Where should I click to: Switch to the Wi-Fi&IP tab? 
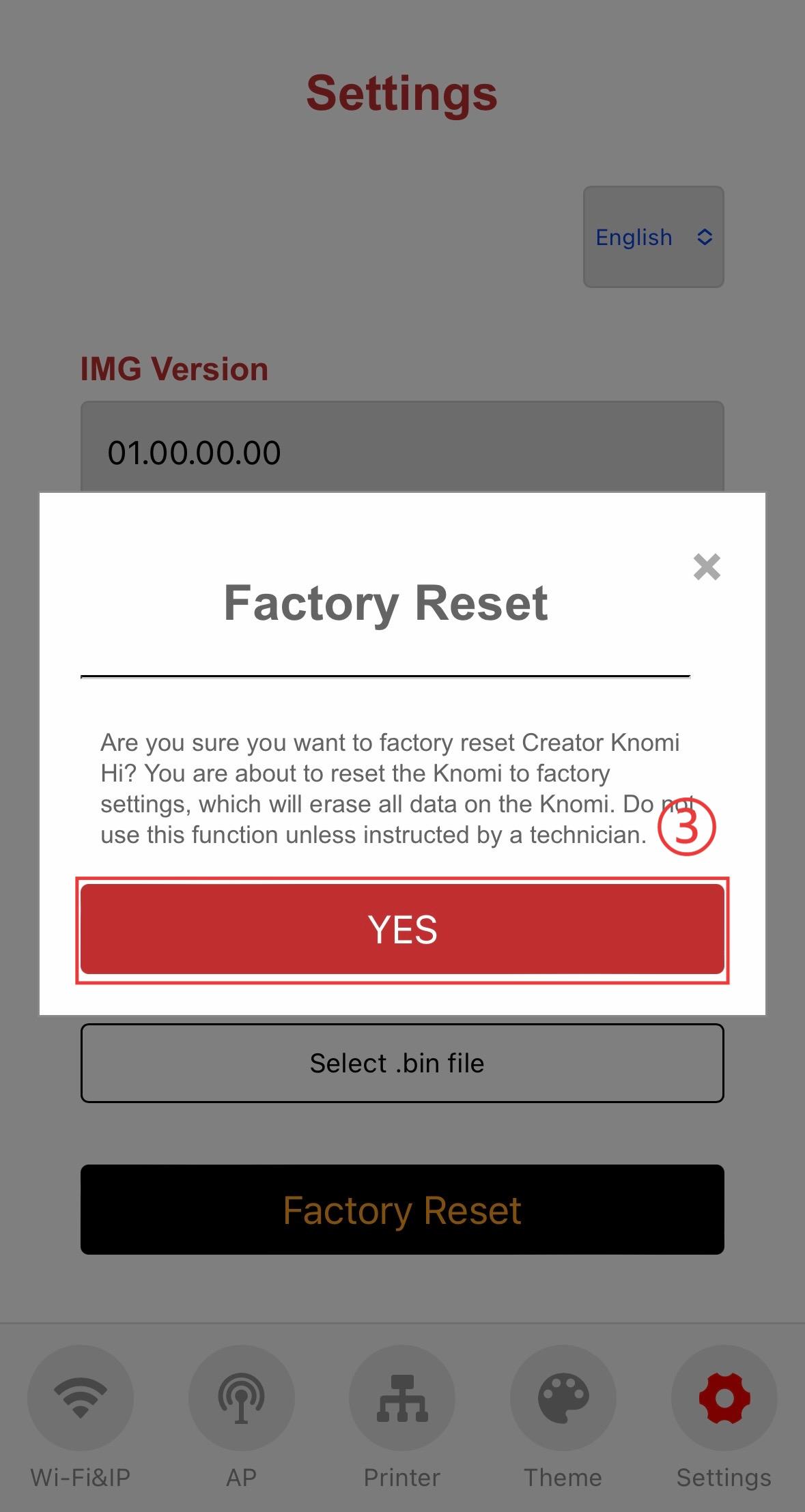[x=81, y=1417]
